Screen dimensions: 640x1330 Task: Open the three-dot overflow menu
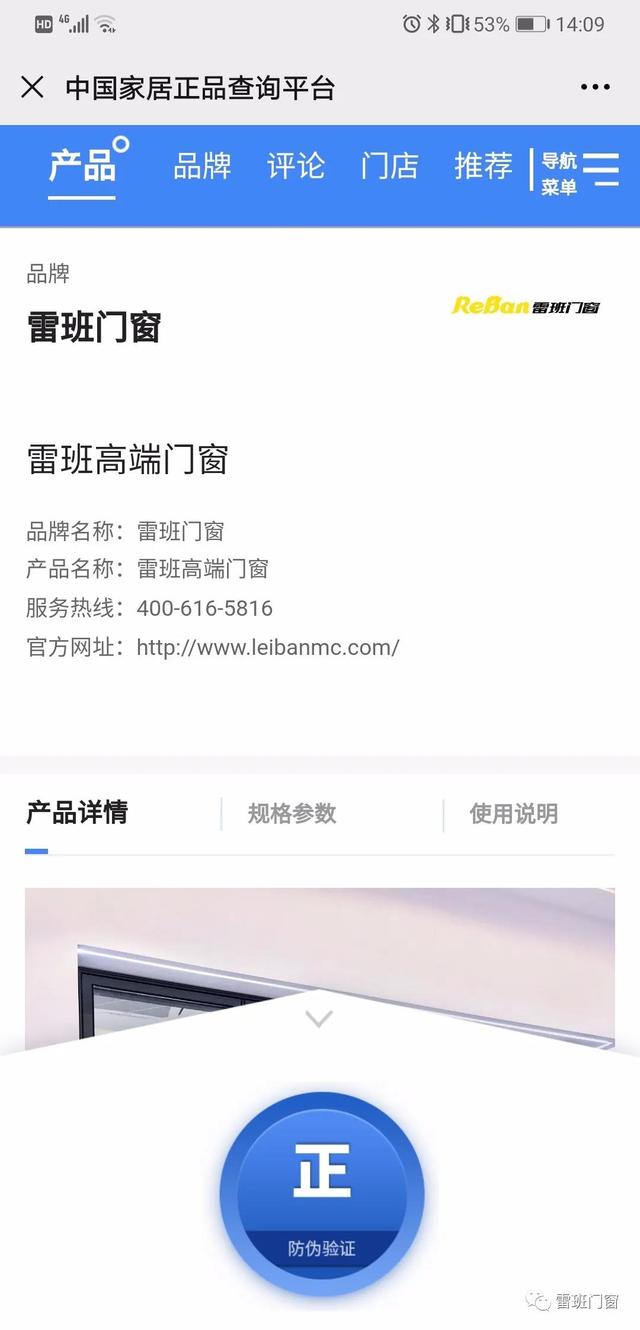595,87
